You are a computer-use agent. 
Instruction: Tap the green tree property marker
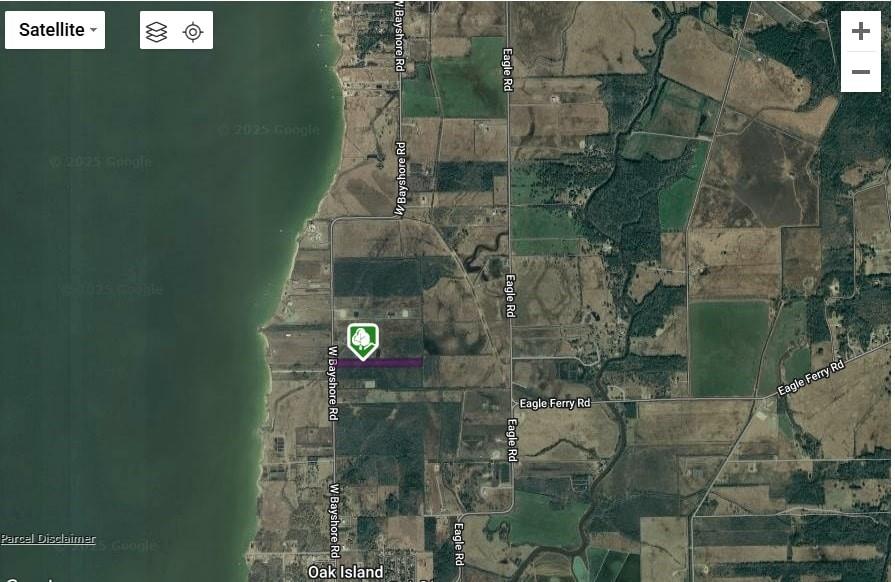click(363, 340)
